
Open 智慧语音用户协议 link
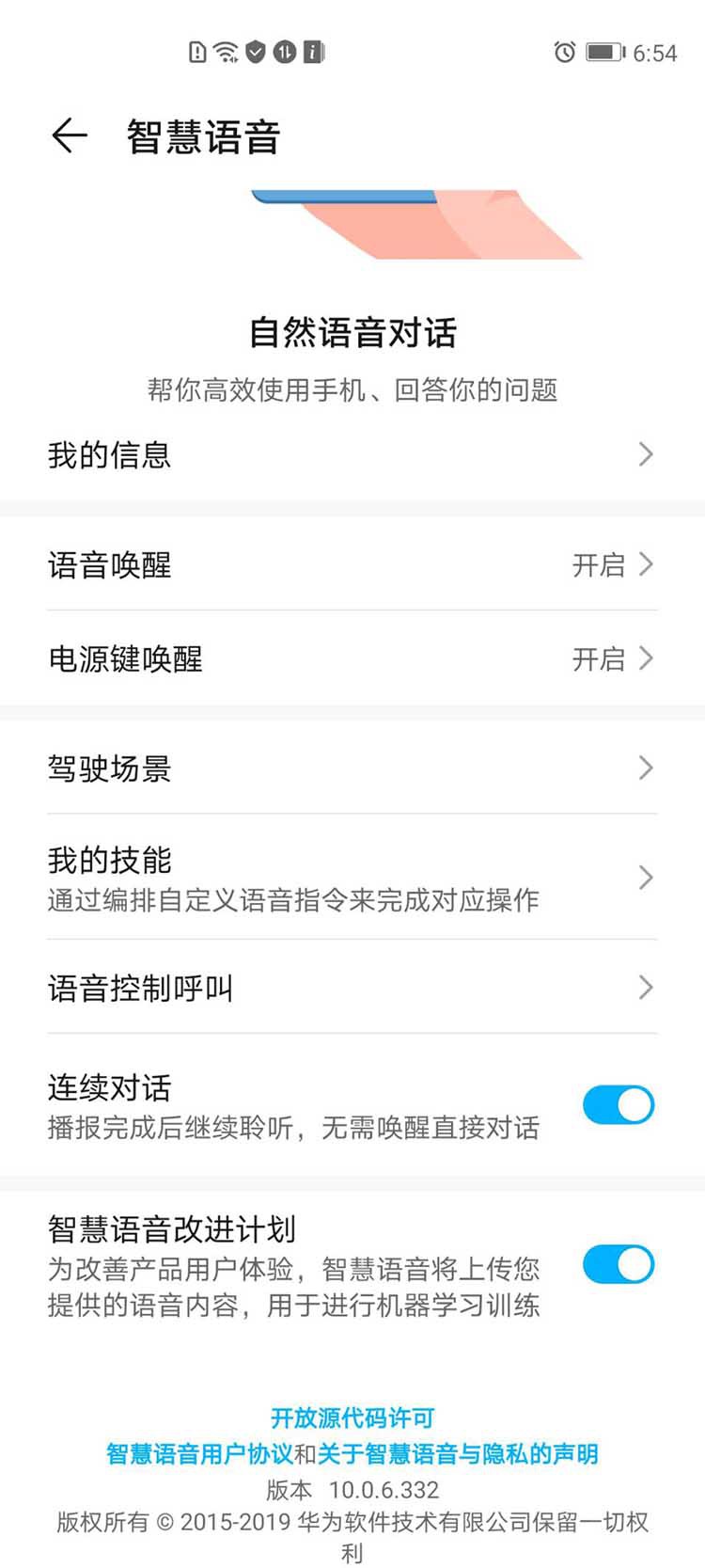coord(199,1454)
